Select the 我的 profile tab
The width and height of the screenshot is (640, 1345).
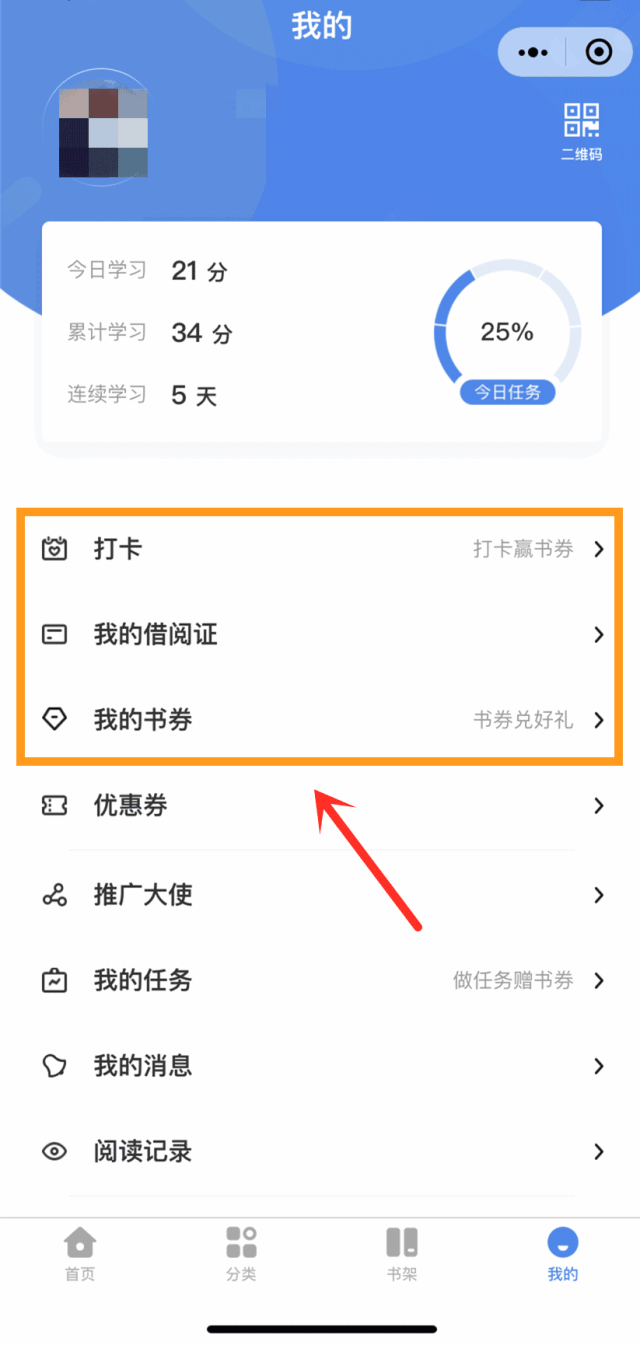(562, 1254)
